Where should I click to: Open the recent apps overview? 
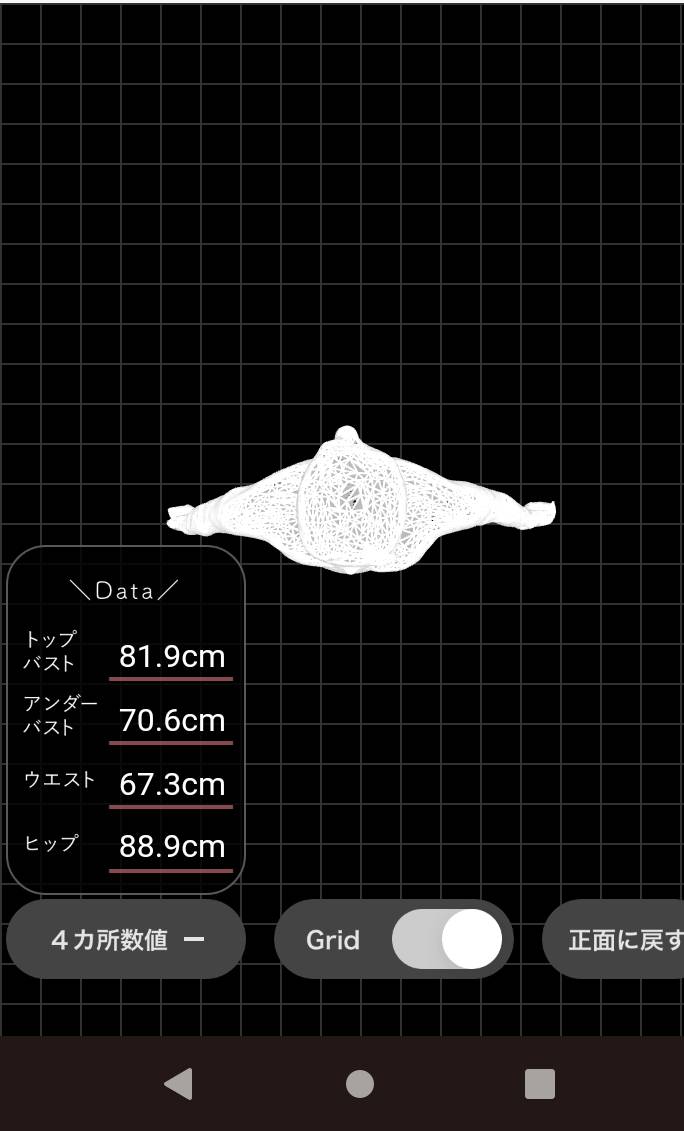(x=540, y=1083)
